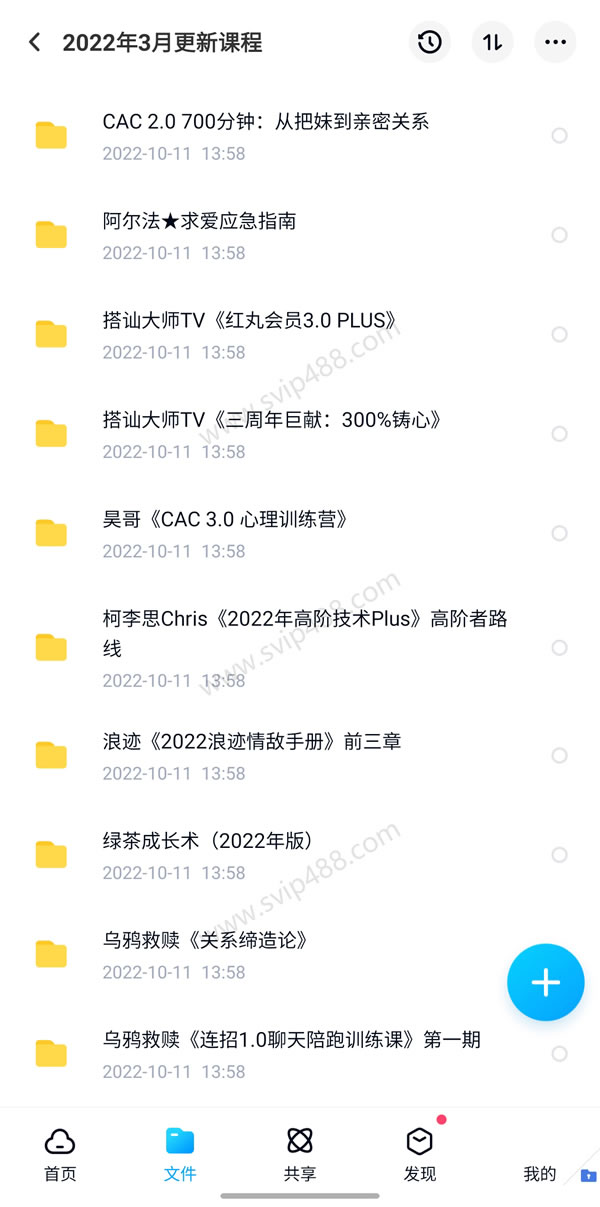Go back using the back arrow
Image resolution: width=600 pixels, height=1207 pixels.
tap(35, 42)
